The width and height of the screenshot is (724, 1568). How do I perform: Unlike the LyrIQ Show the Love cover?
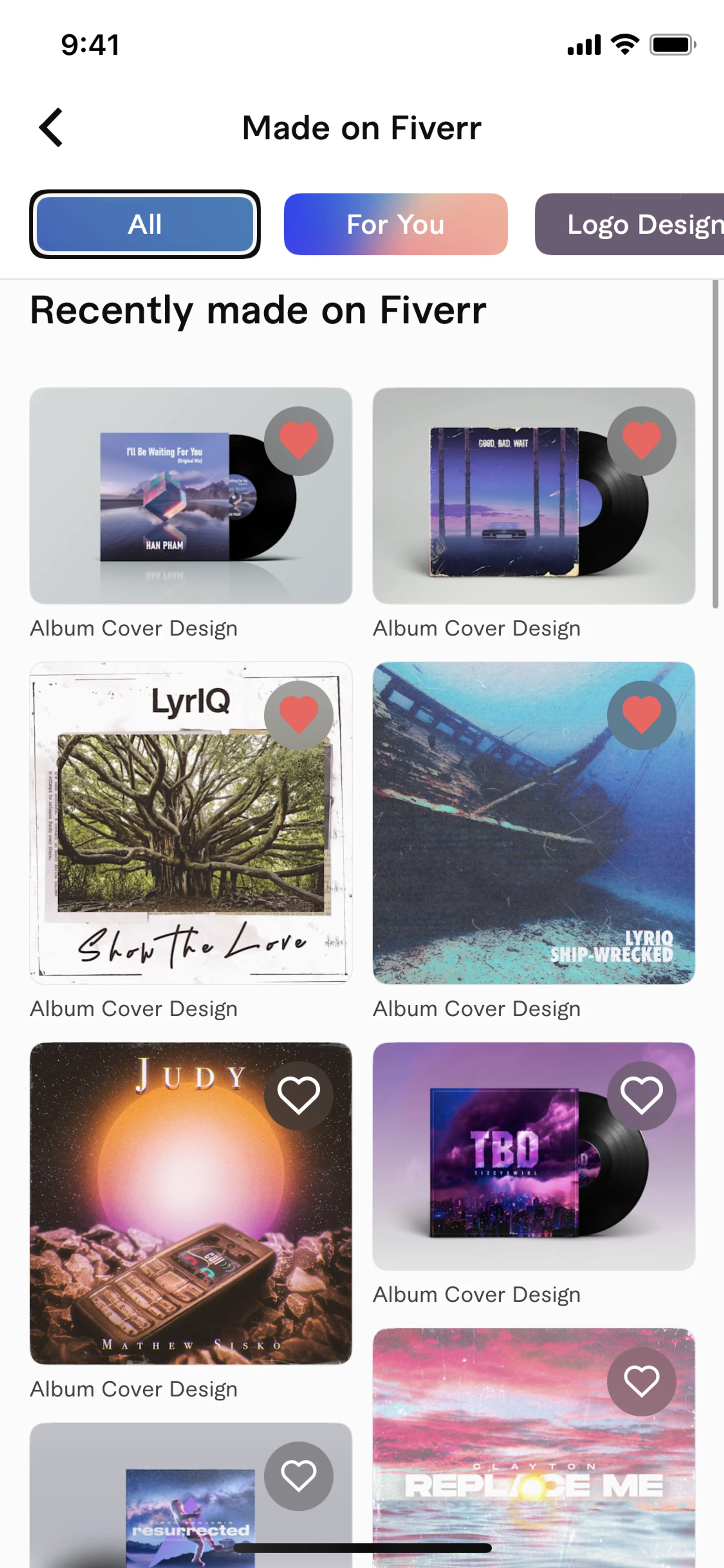298,715
